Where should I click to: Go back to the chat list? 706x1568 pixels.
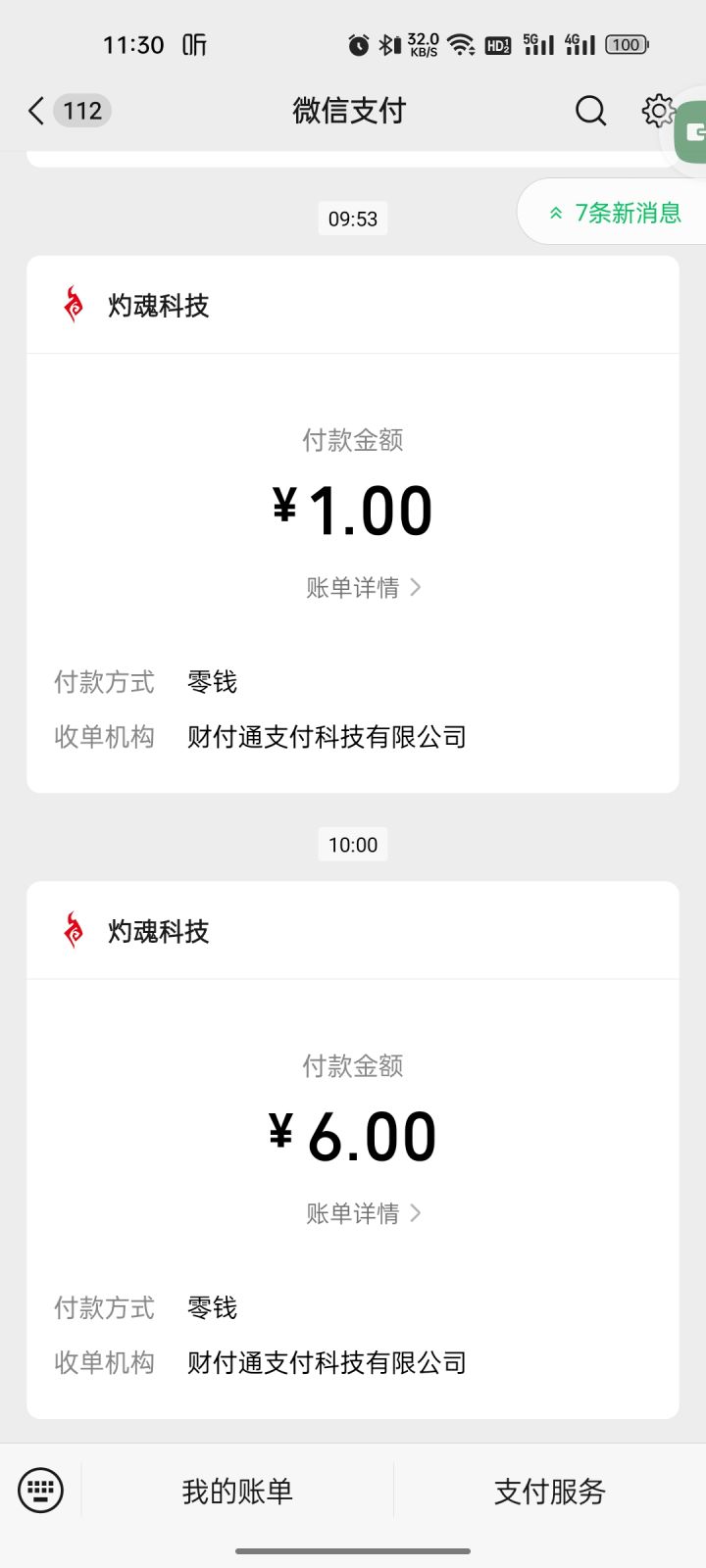point(37,111)
